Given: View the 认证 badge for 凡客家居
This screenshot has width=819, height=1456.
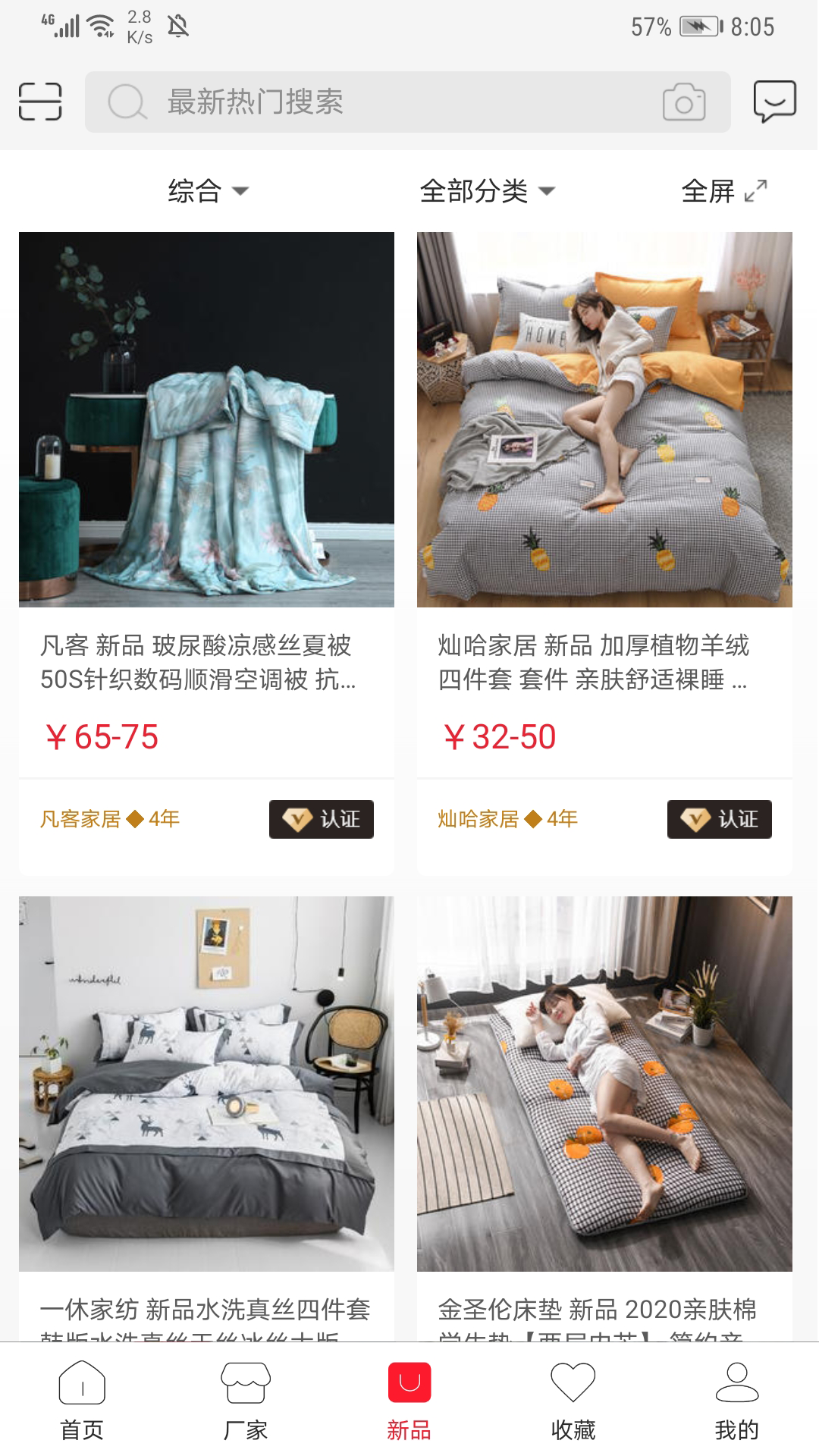Looking at the screenshot, I should point(321,819).
